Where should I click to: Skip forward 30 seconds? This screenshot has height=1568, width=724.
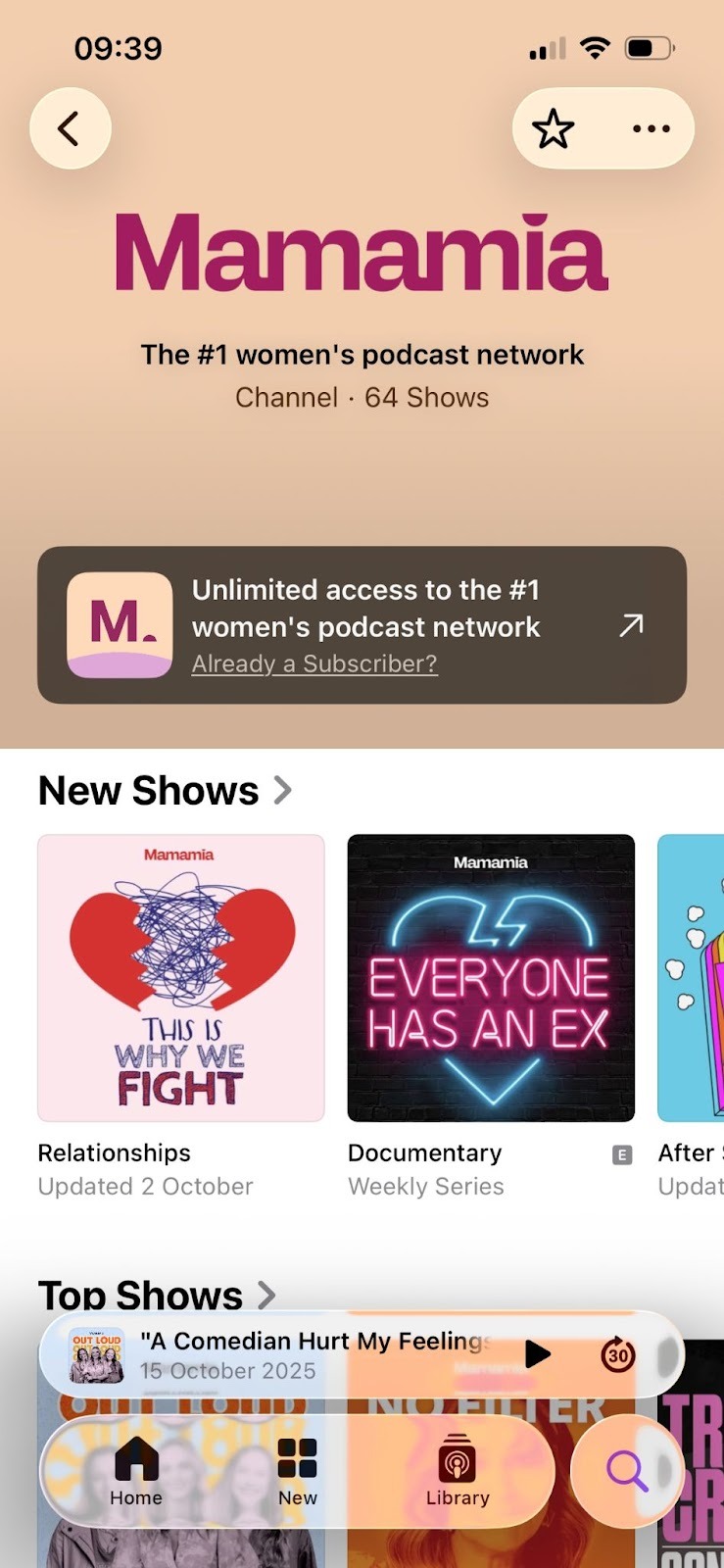617,1354
